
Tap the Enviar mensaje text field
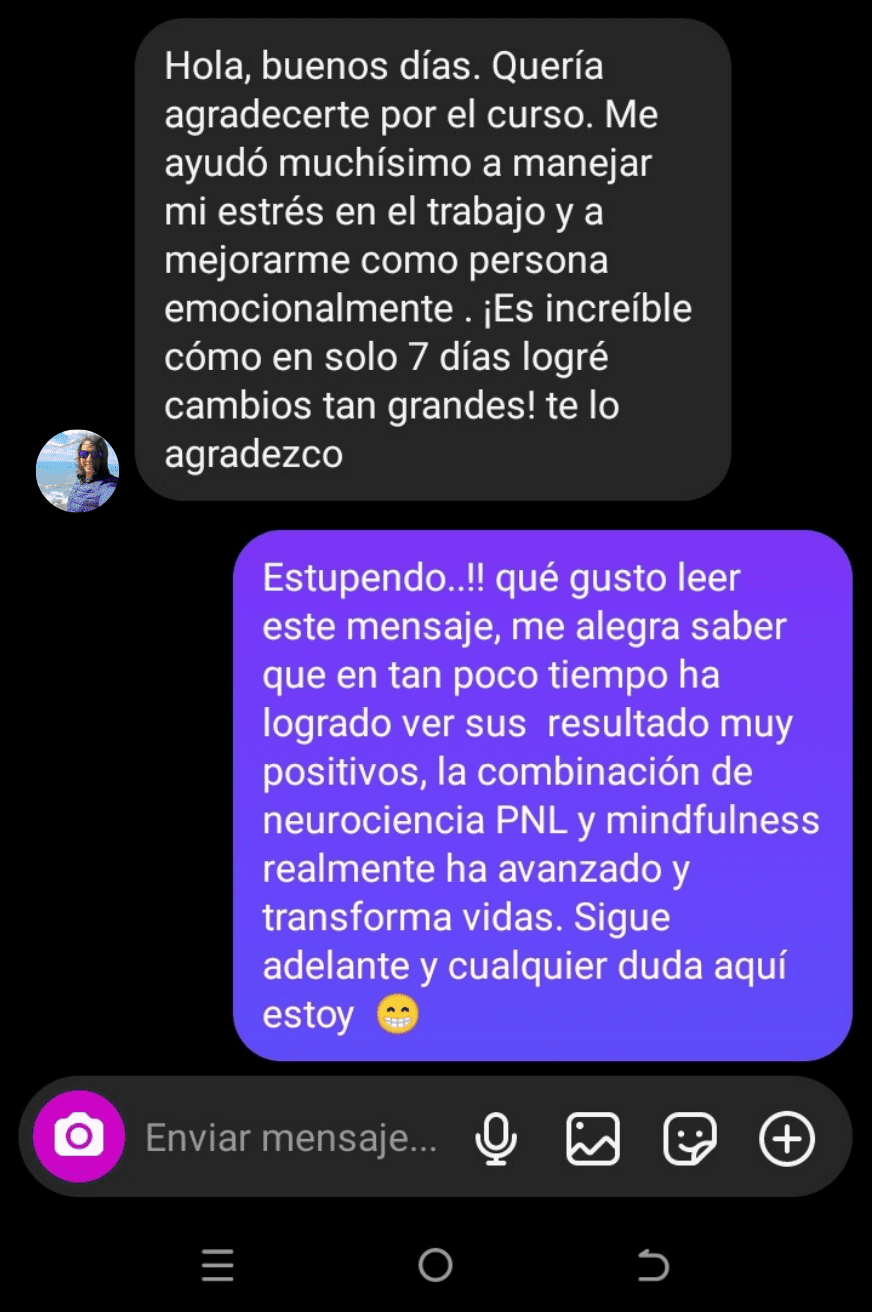(x=292, y=1138)
